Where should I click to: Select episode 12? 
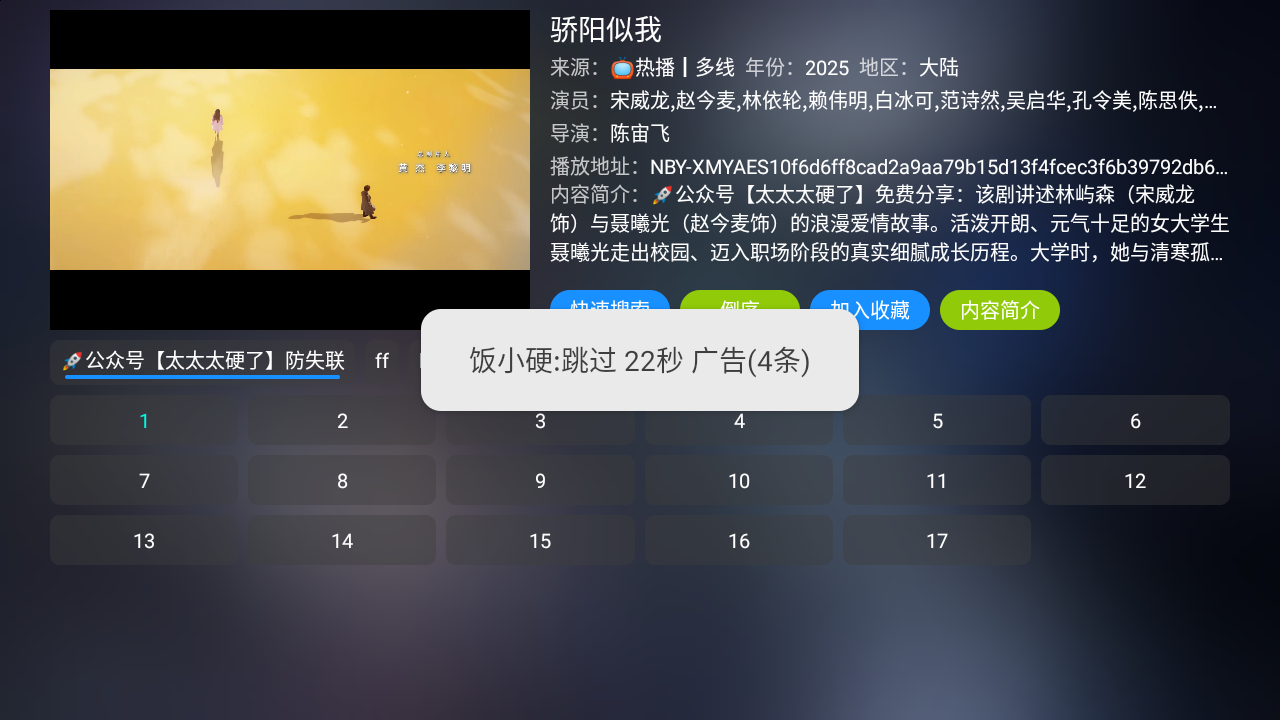1135,481
